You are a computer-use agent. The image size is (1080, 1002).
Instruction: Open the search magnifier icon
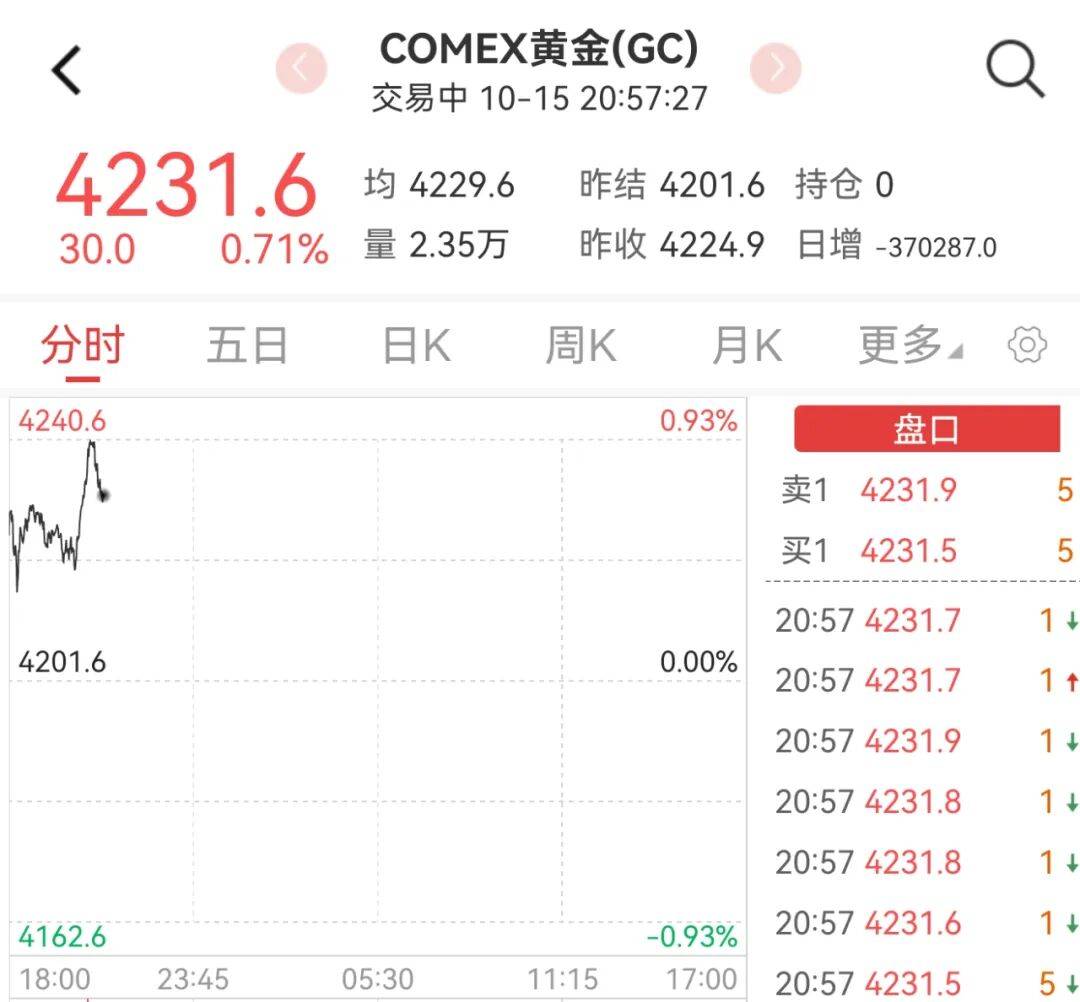pos(1015,70)
